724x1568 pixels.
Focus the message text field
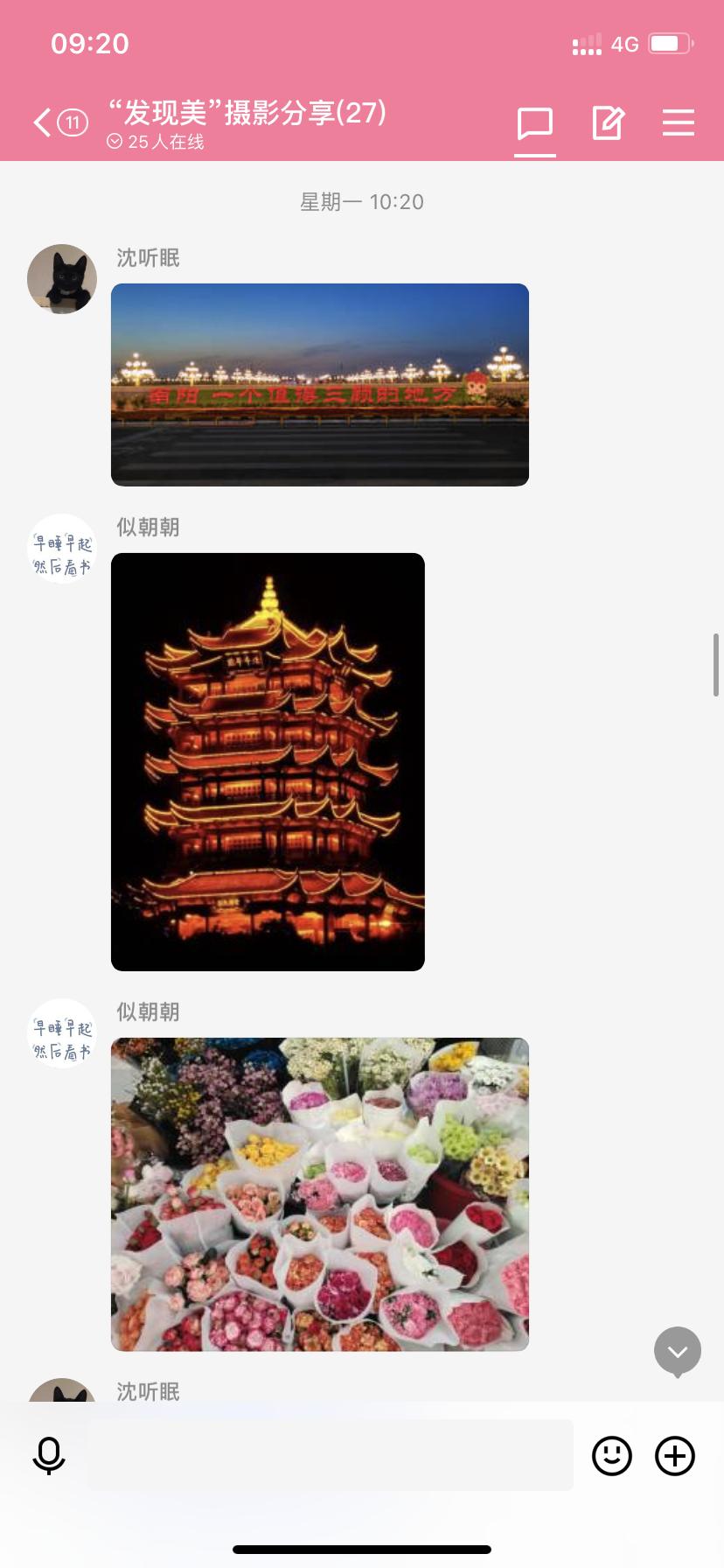pos(331,1455)
